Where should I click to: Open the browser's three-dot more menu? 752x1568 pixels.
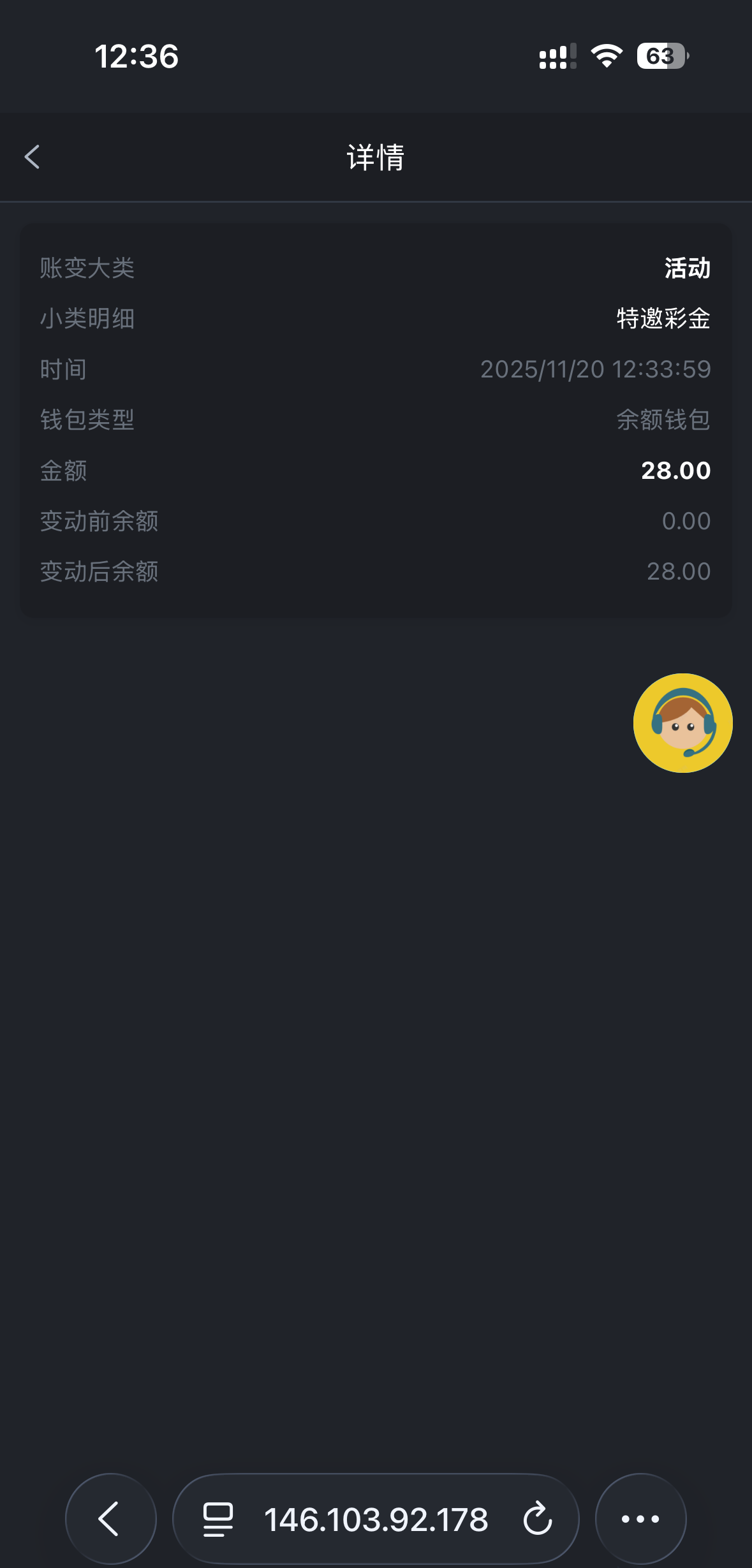pos(640,1519)
